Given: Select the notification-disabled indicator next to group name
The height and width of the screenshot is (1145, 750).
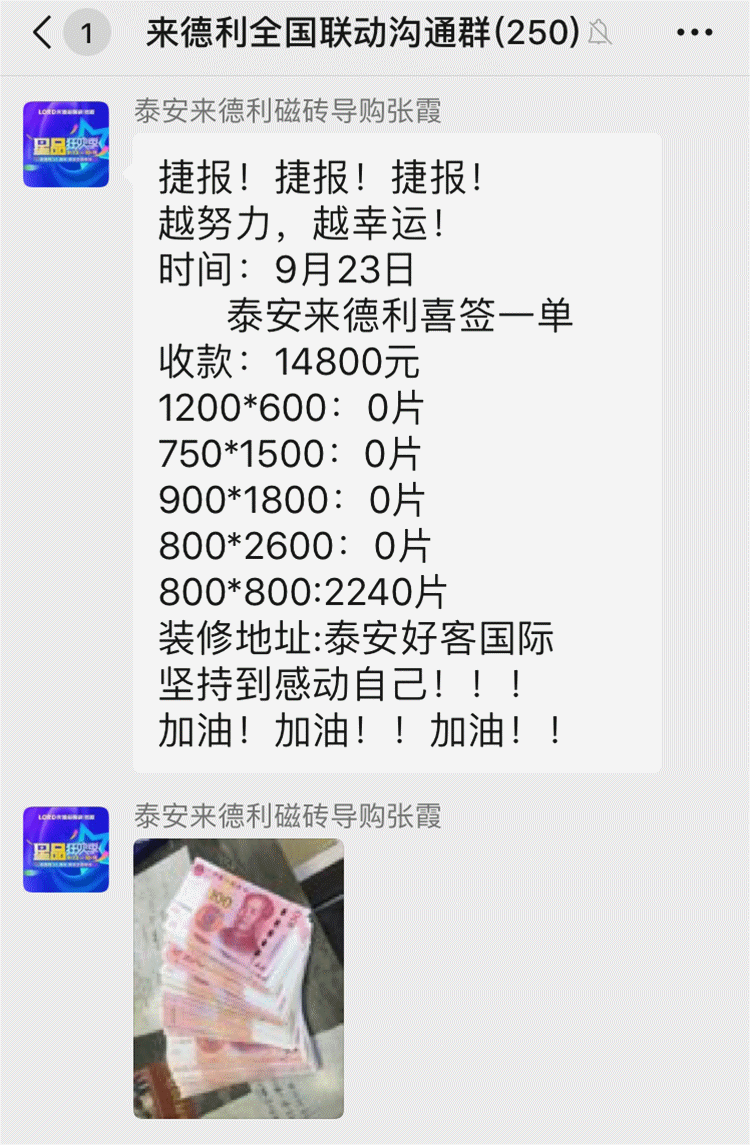Looking at the screenshot, I should click(x=600, y=31).
